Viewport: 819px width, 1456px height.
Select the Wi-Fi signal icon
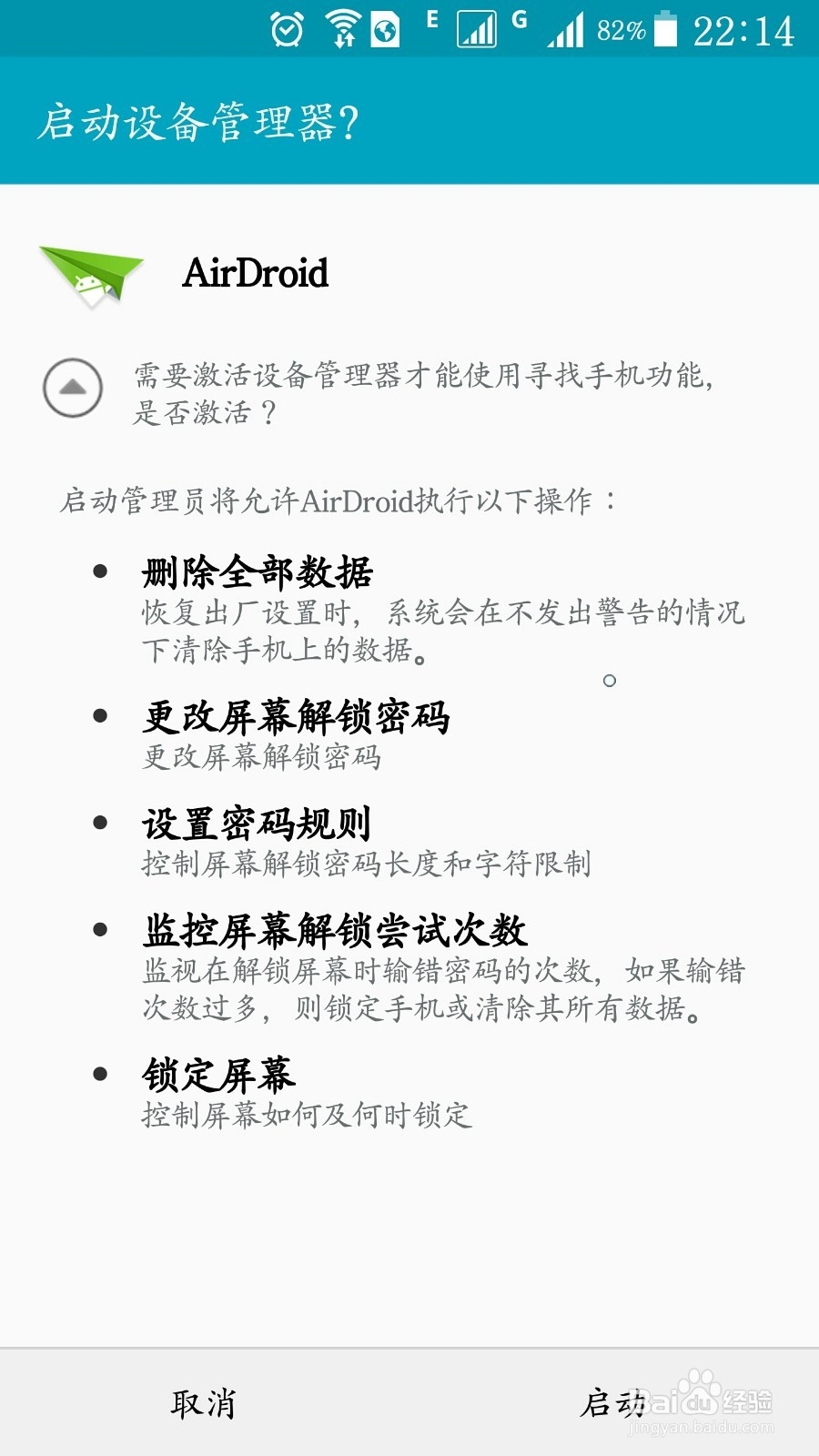click(x=343, y=27)
